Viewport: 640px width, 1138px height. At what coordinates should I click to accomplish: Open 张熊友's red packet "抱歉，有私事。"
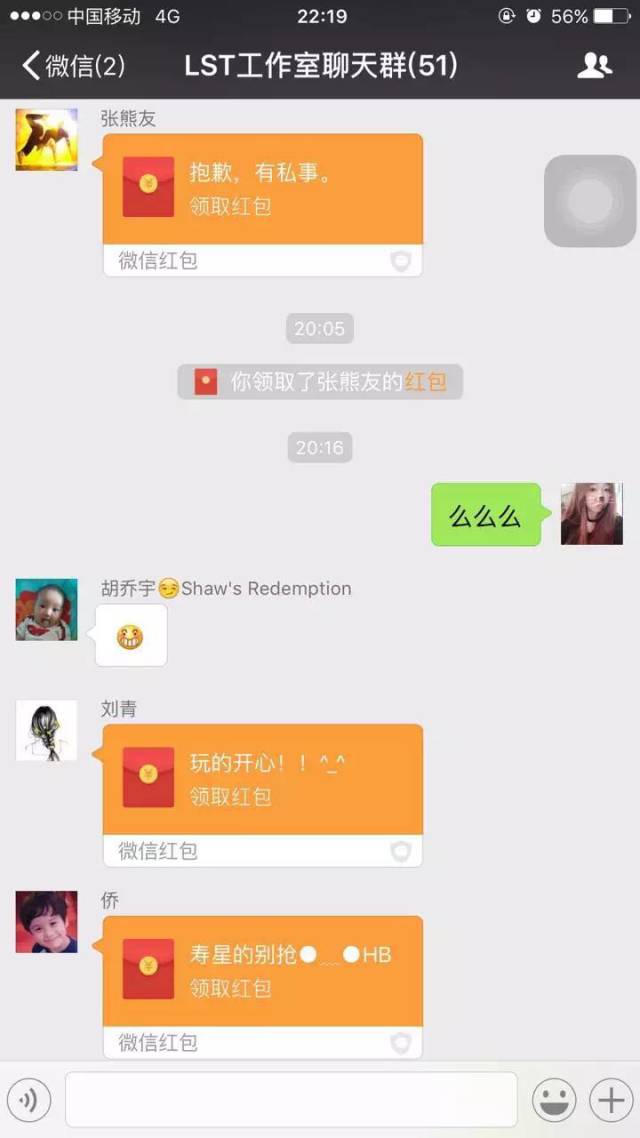(262, 190)
